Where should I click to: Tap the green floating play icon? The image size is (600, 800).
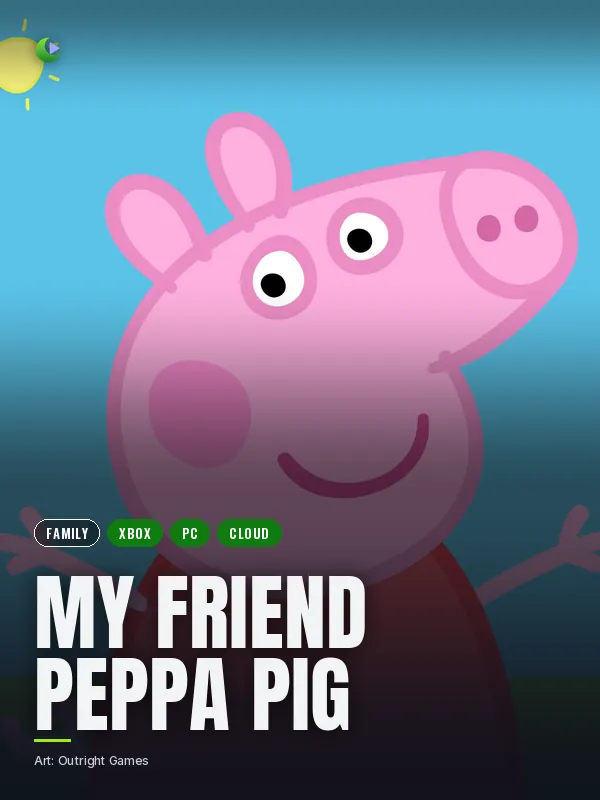(x=48, y=49)
